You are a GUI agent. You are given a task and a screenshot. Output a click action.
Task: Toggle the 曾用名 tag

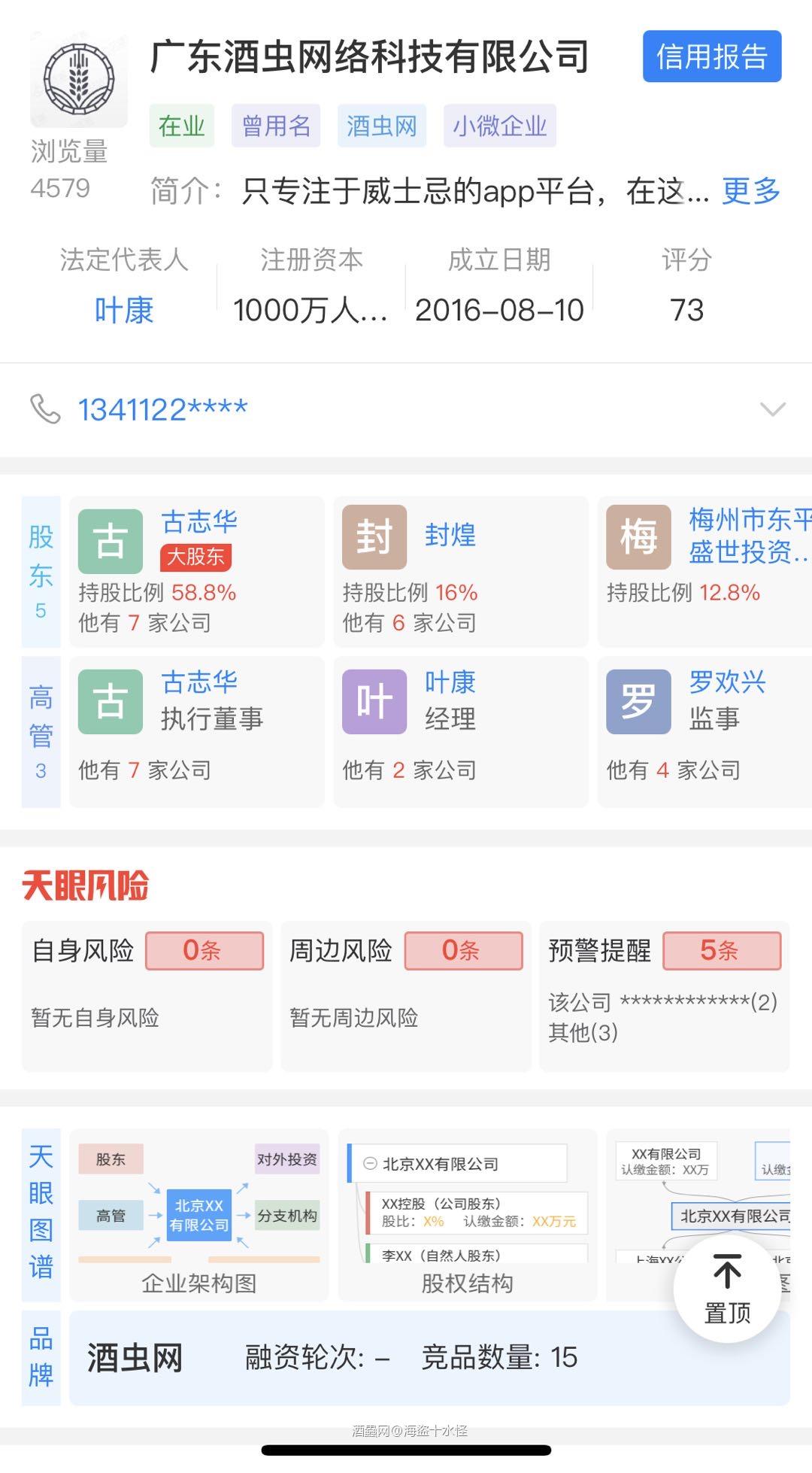(x=276, y=126)
